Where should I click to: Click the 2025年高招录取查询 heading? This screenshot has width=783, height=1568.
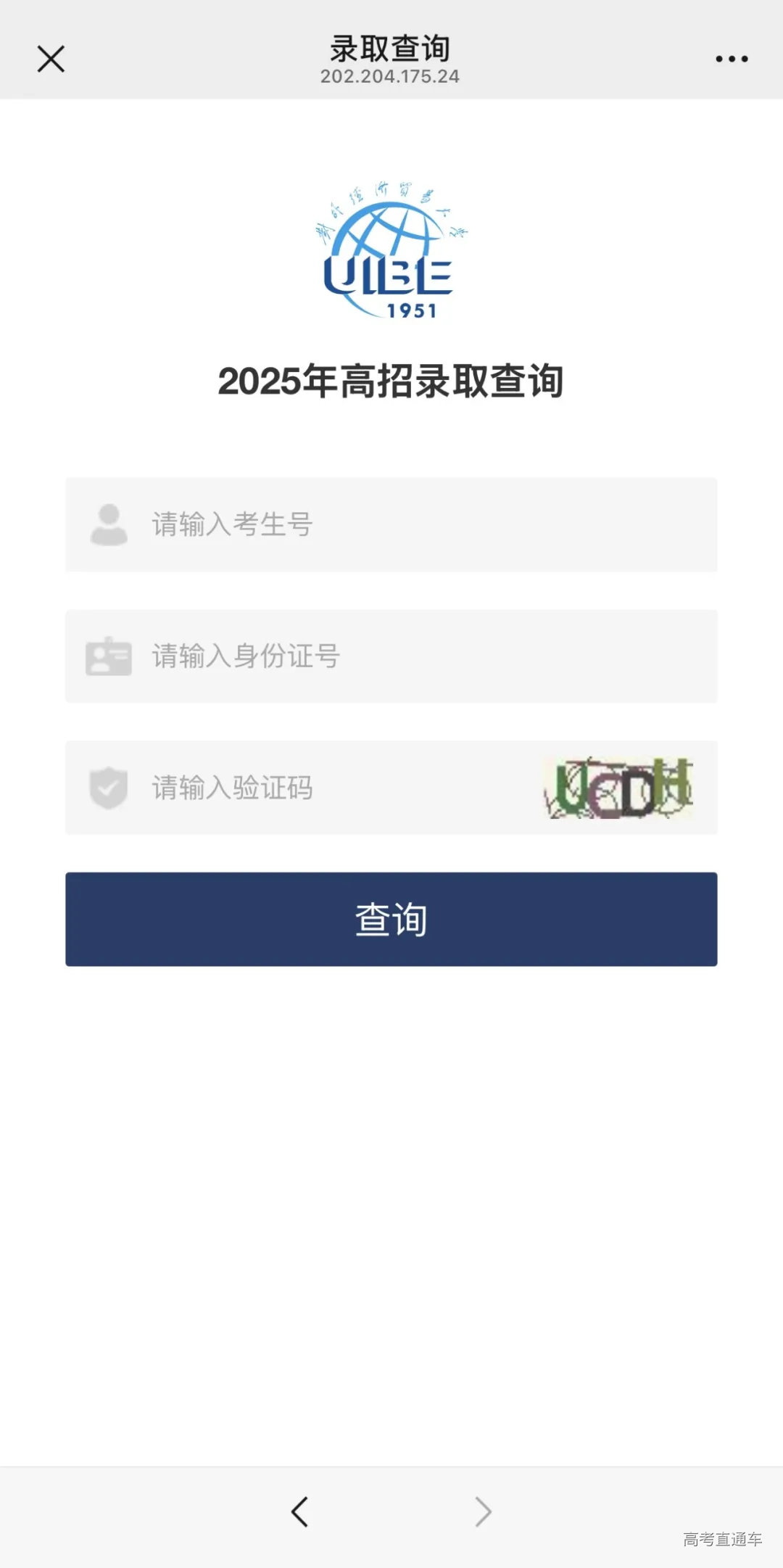coord(391,379)
